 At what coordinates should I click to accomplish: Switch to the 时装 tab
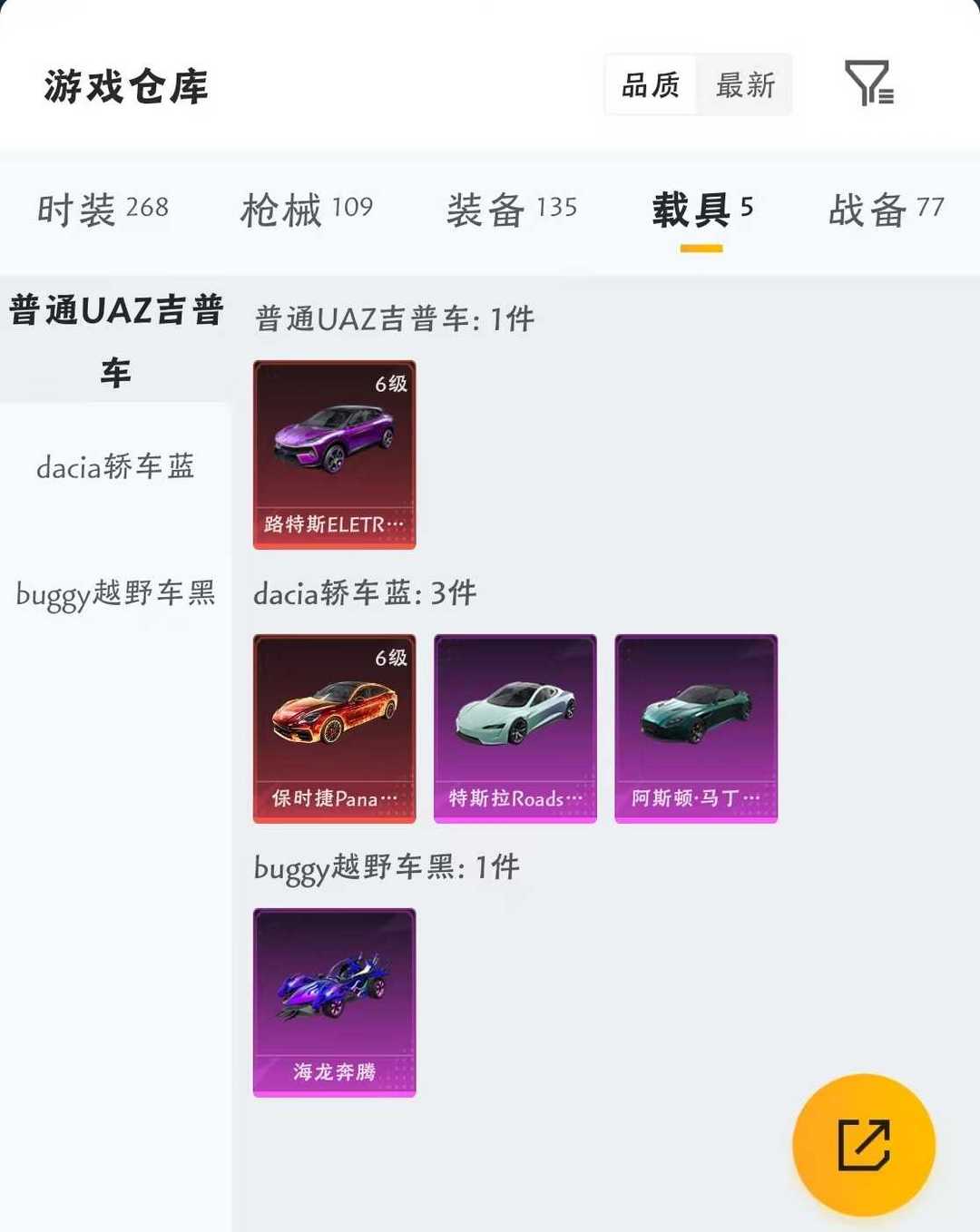coord(103,210)
